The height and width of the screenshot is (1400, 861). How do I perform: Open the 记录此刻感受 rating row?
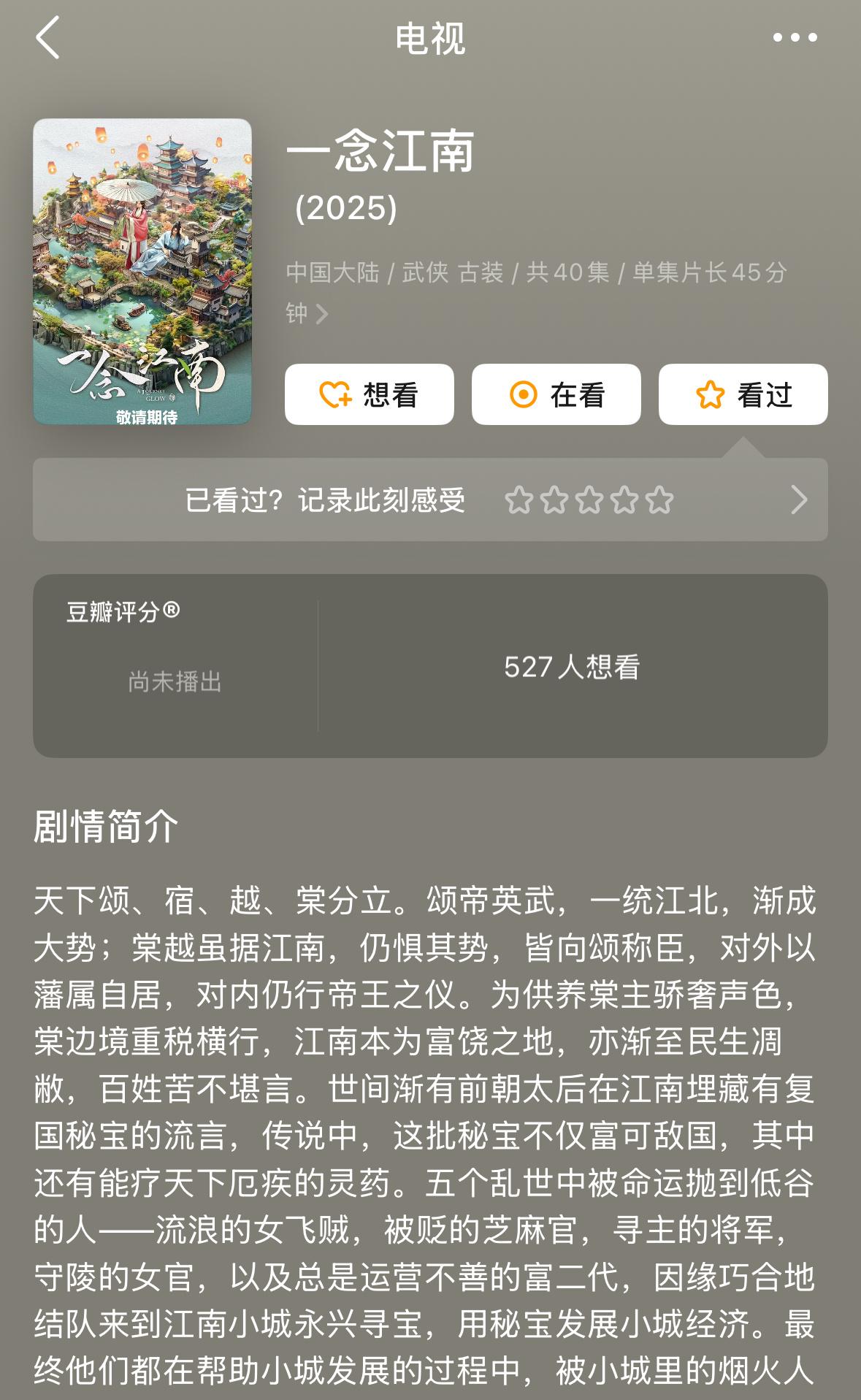[x=430, y=500]
